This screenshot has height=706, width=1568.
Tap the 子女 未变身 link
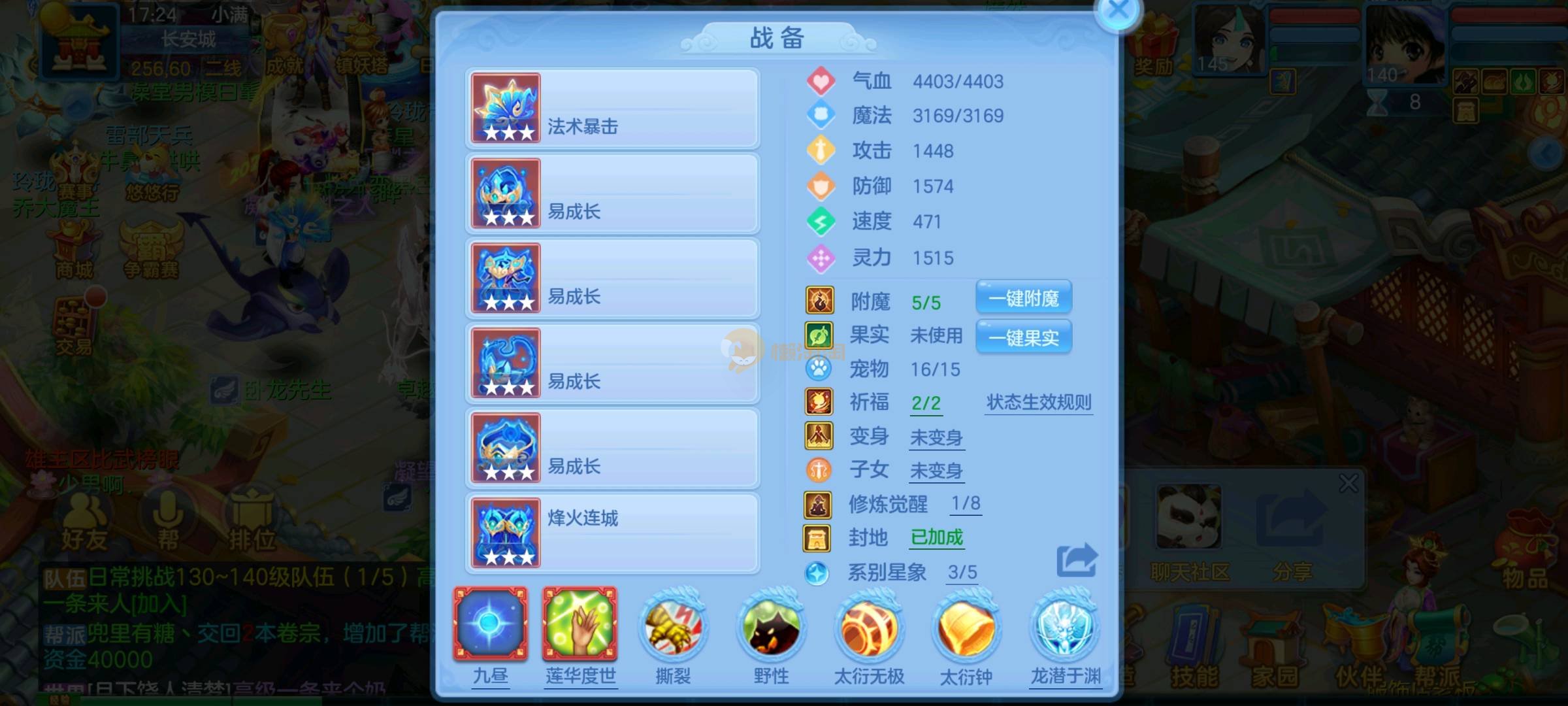point(936,470)
